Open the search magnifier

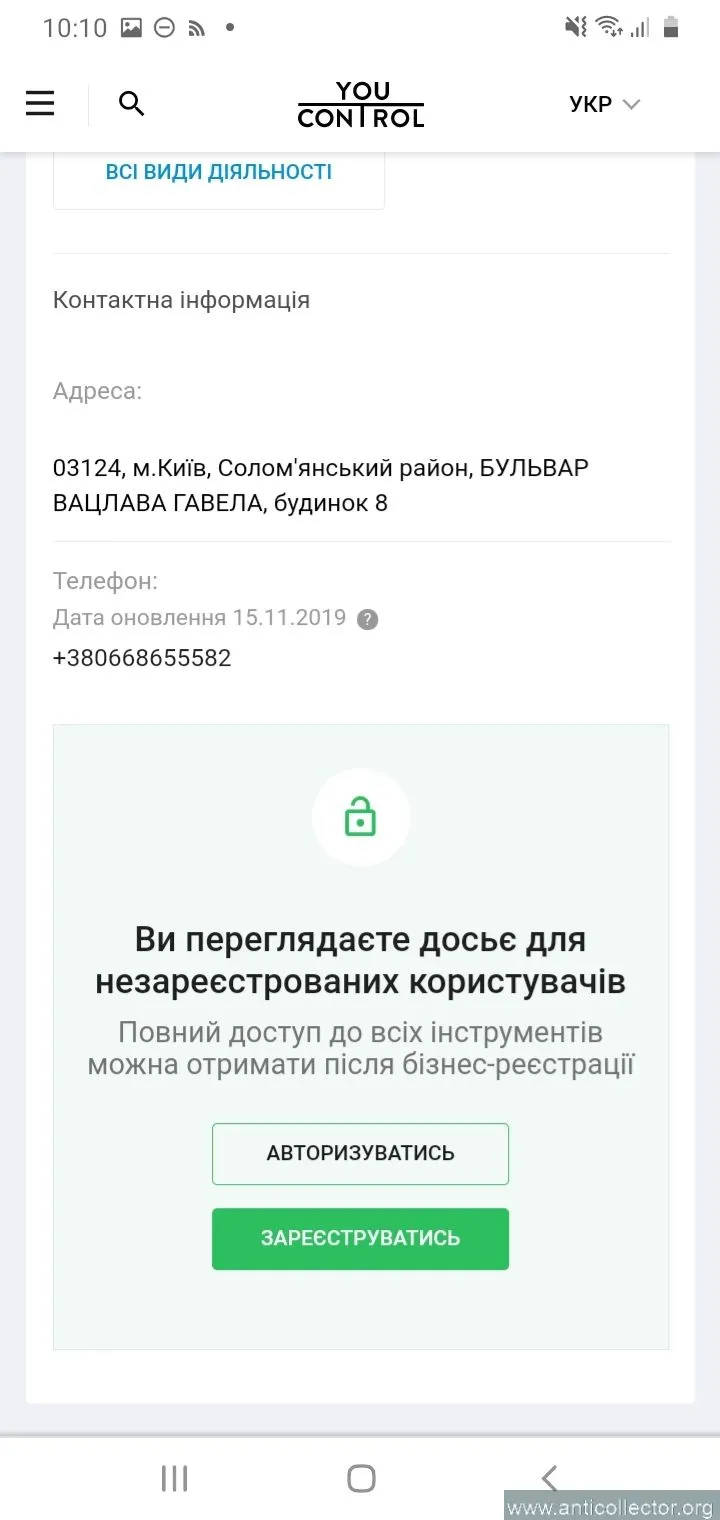[131, 103]
